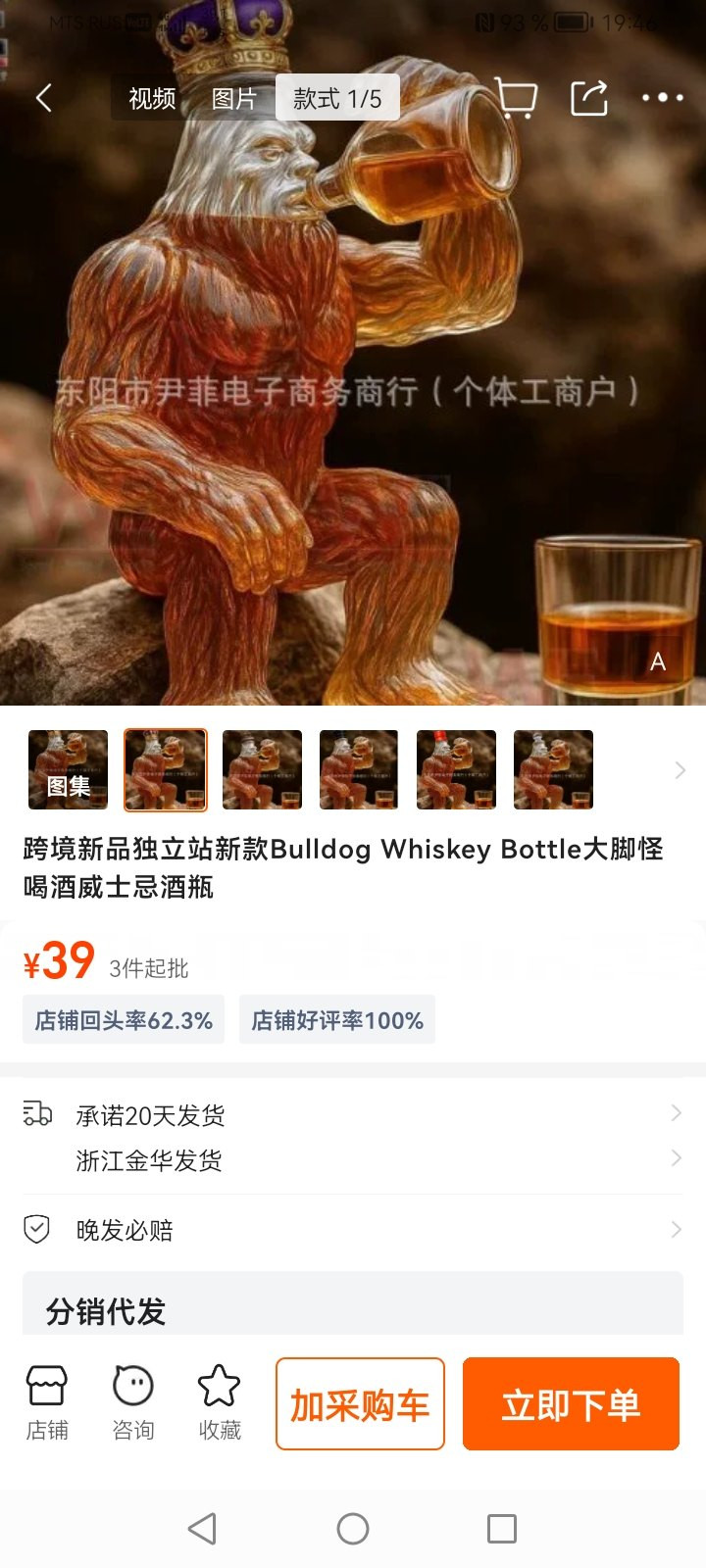This screenshot has width=706, height=1568.
Task: Select the 款式 1/5 tab
Action: point(337,98)
